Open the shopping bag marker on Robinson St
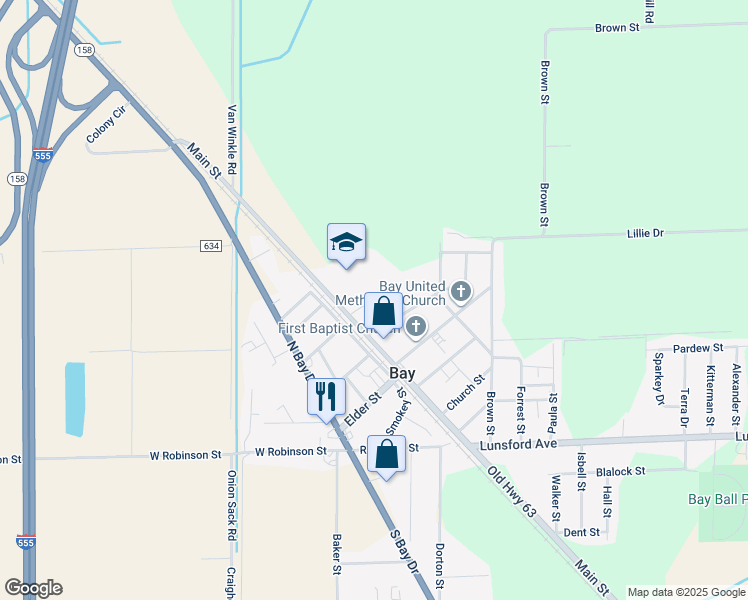748x600 pixels. click(386, 454)
